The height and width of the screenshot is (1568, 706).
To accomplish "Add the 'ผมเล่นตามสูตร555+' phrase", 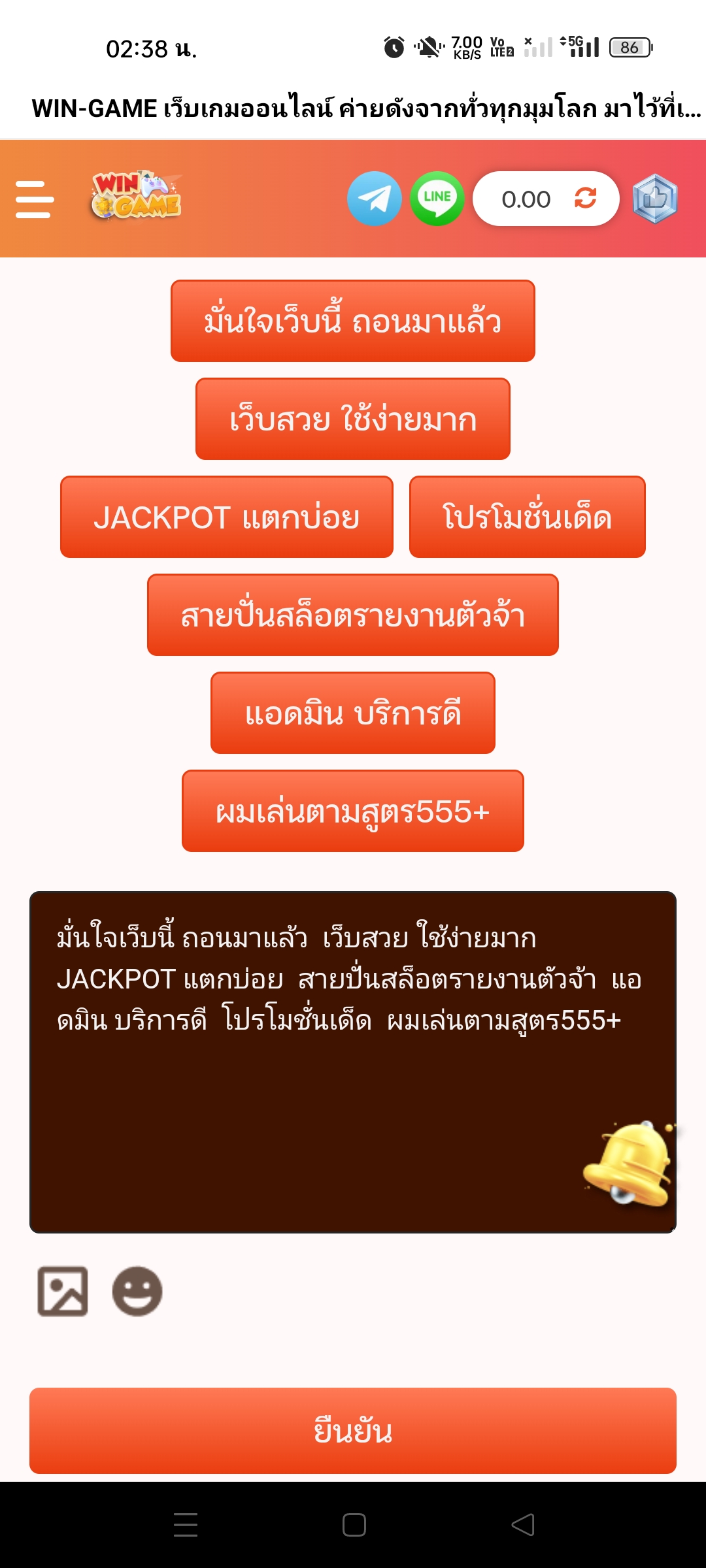I will (x=352, y=811).
